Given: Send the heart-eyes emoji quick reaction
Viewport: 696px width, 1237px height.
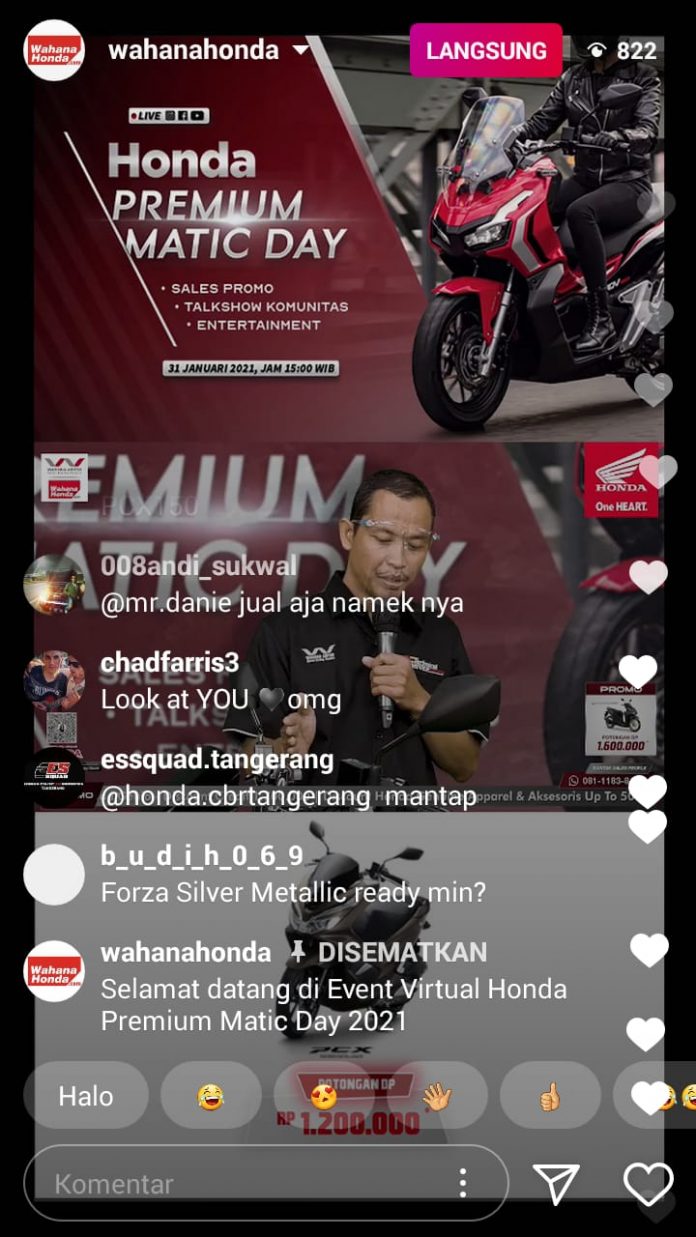Looking at the screenshot, I should click(x=324, y=1096).
